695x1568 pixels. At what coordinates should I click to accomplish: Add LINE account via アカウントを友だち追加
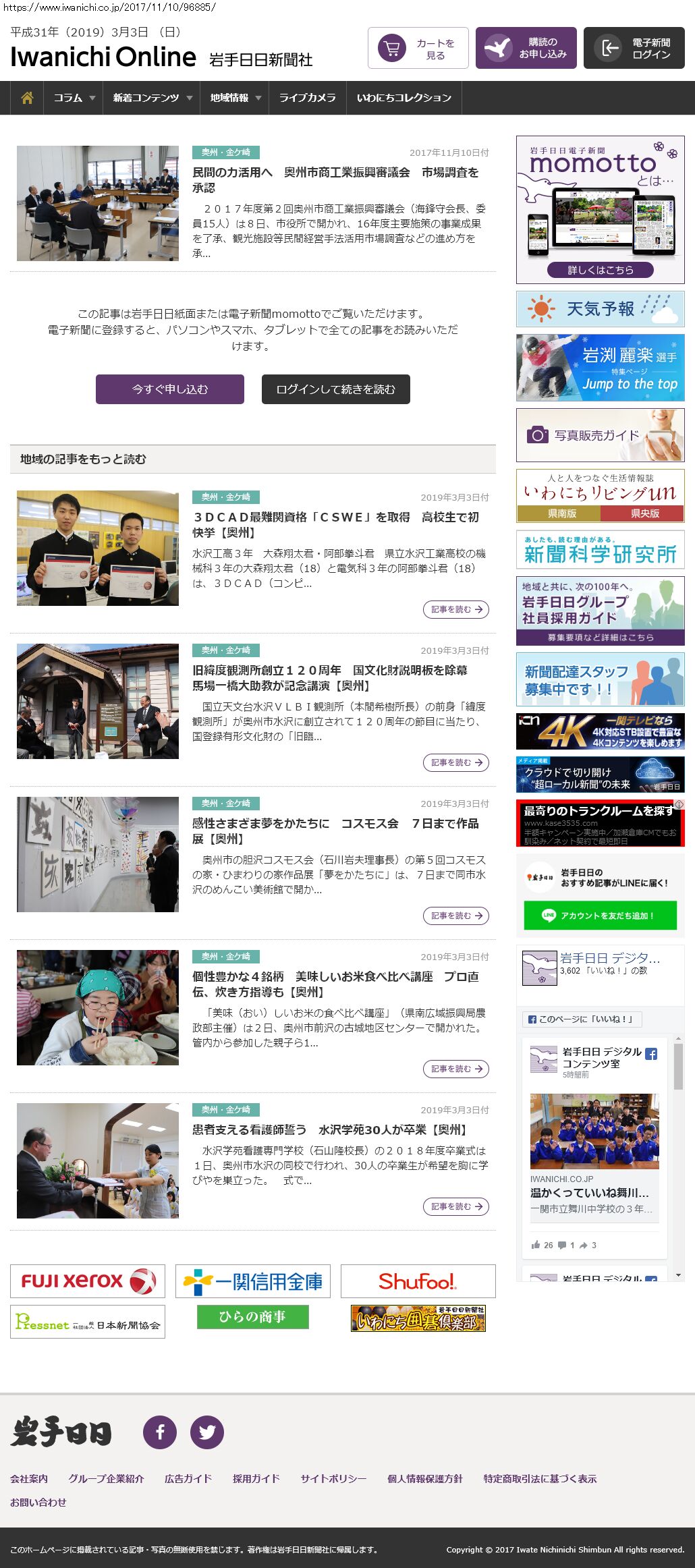[600, 916]
